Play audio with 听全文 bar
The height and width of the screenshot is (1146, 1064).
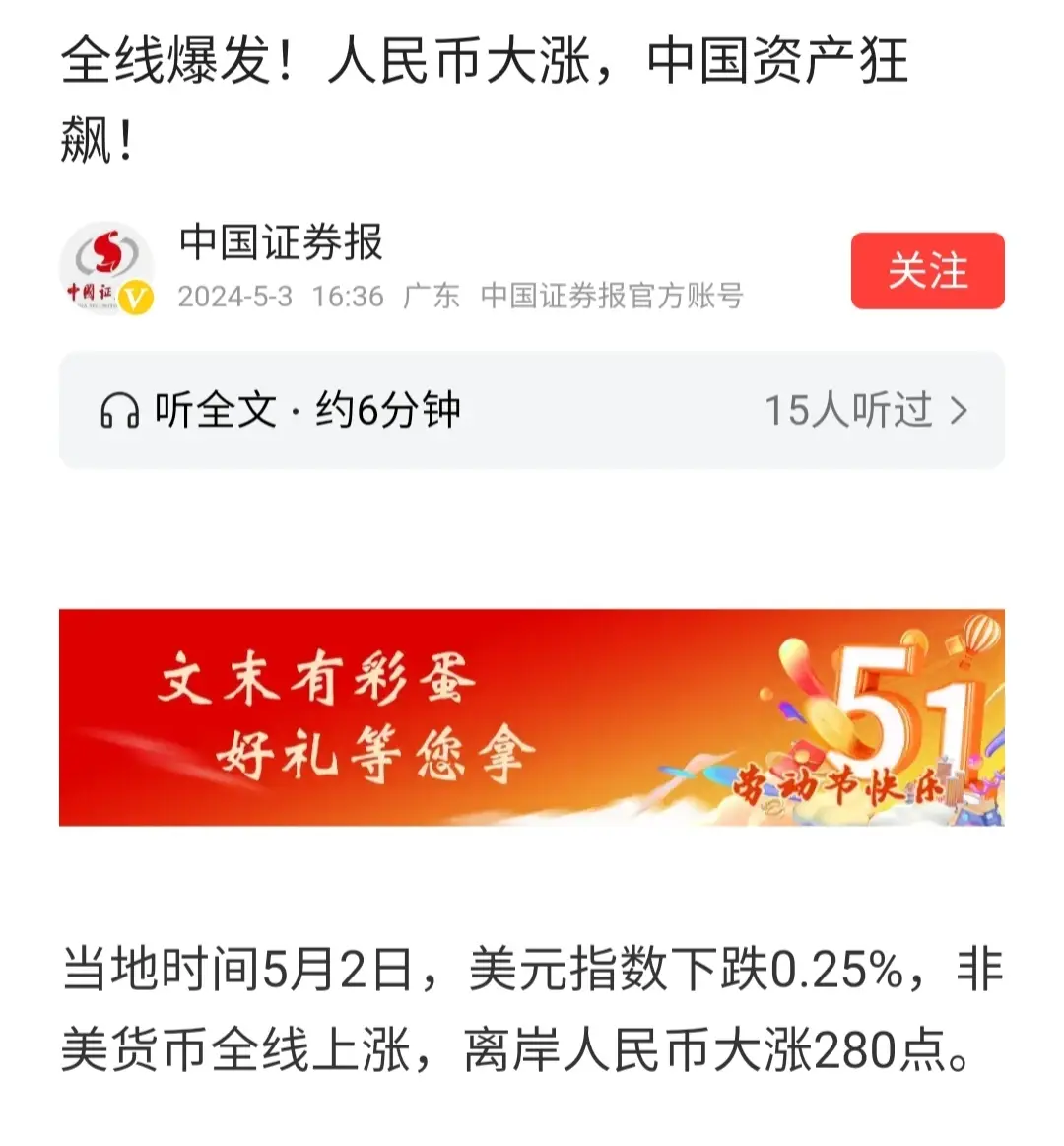point(281,410)
